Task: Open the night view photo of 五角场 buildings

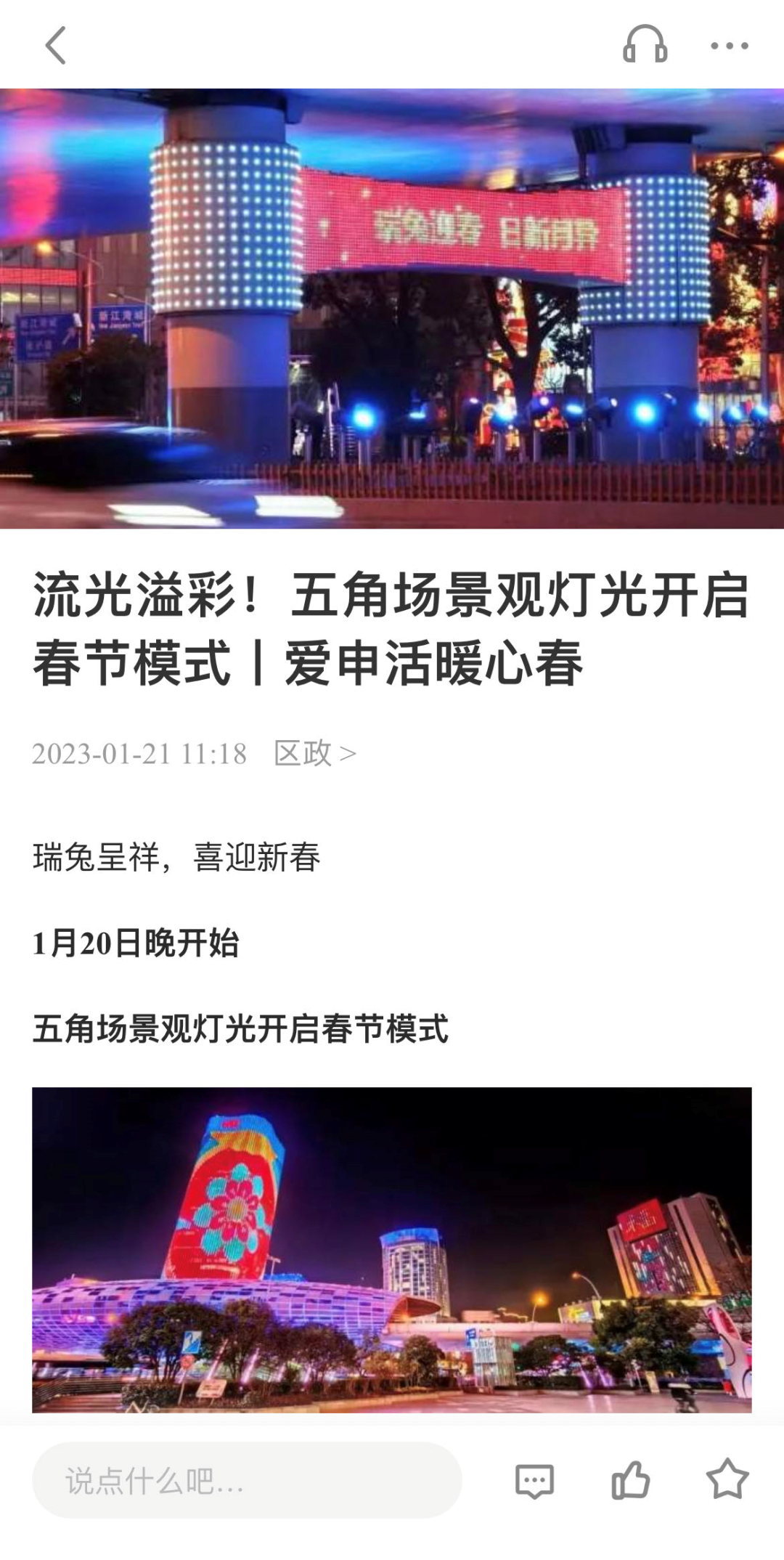Action: pos(392,1249)
